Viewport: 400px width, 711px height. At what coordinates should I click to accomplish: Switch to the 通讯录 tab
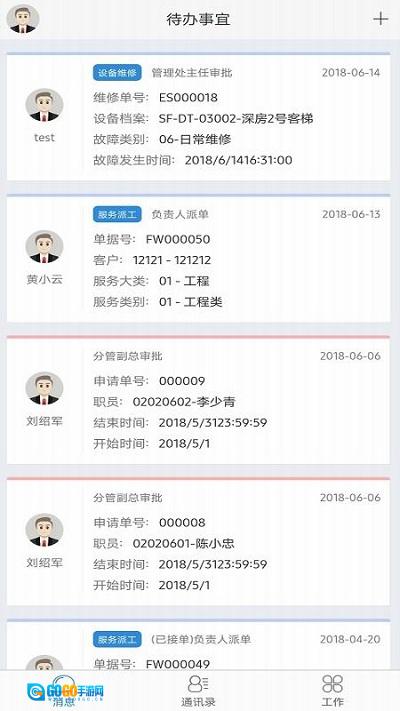point(198,691)
